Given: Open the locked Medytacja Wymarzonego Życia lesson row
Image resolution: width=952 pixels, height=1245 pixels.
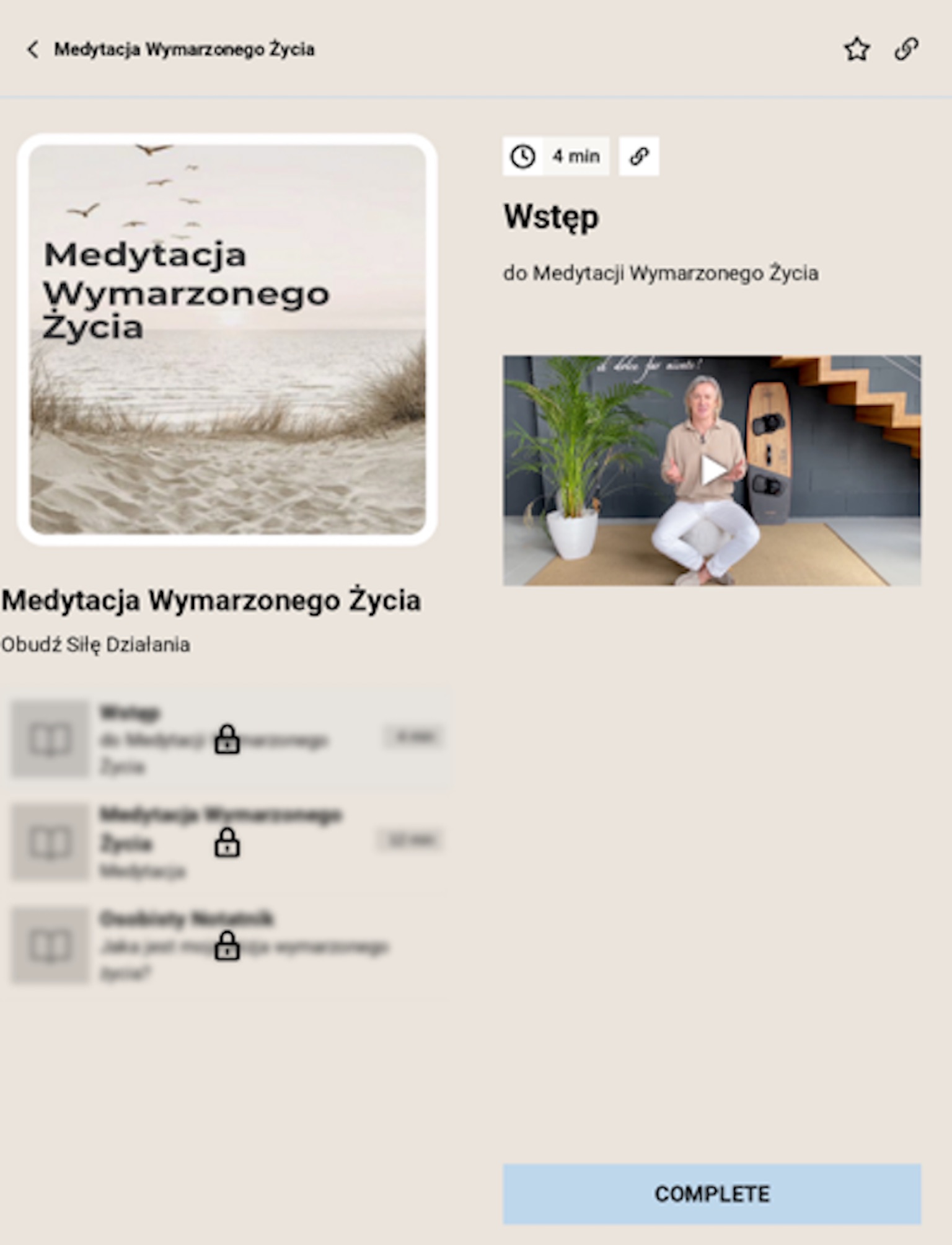Looking at the screenshot, I should click(227, 842).
